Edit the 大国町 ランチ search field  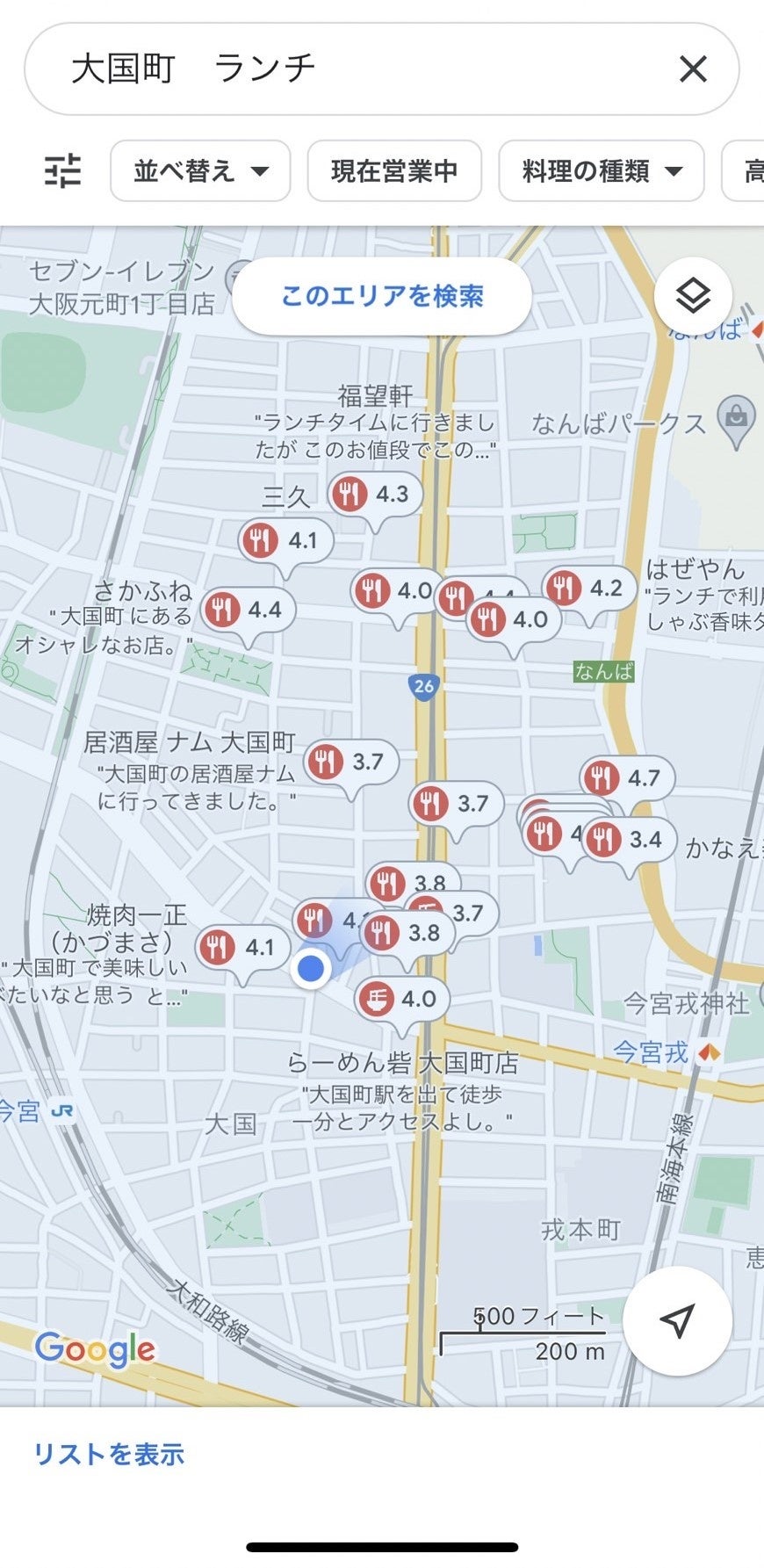point(351,69)
